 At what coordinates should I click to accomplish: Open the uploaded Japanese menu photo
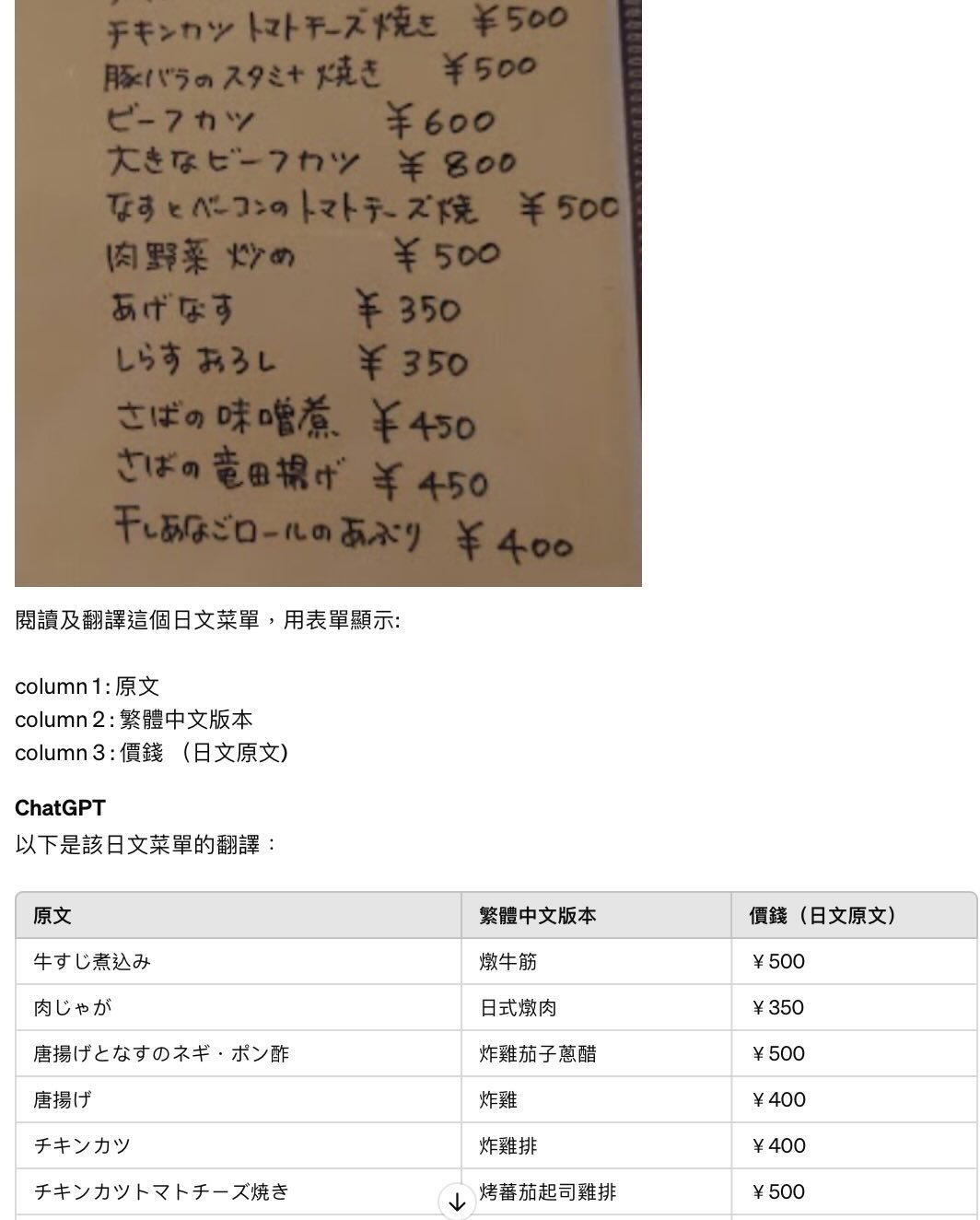click(x=328, y=291)
